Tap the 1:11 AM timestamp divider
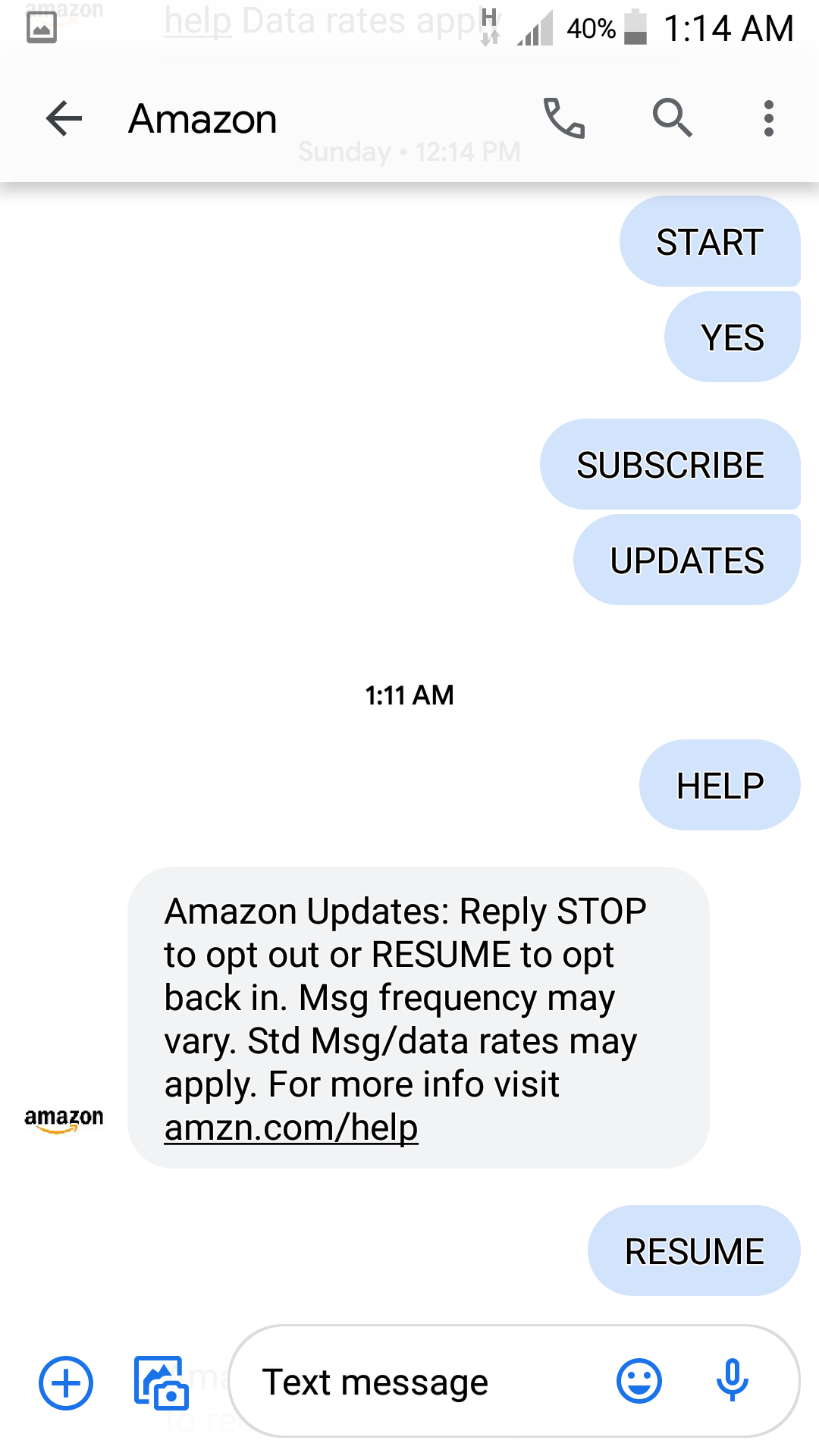 (409, 694)
